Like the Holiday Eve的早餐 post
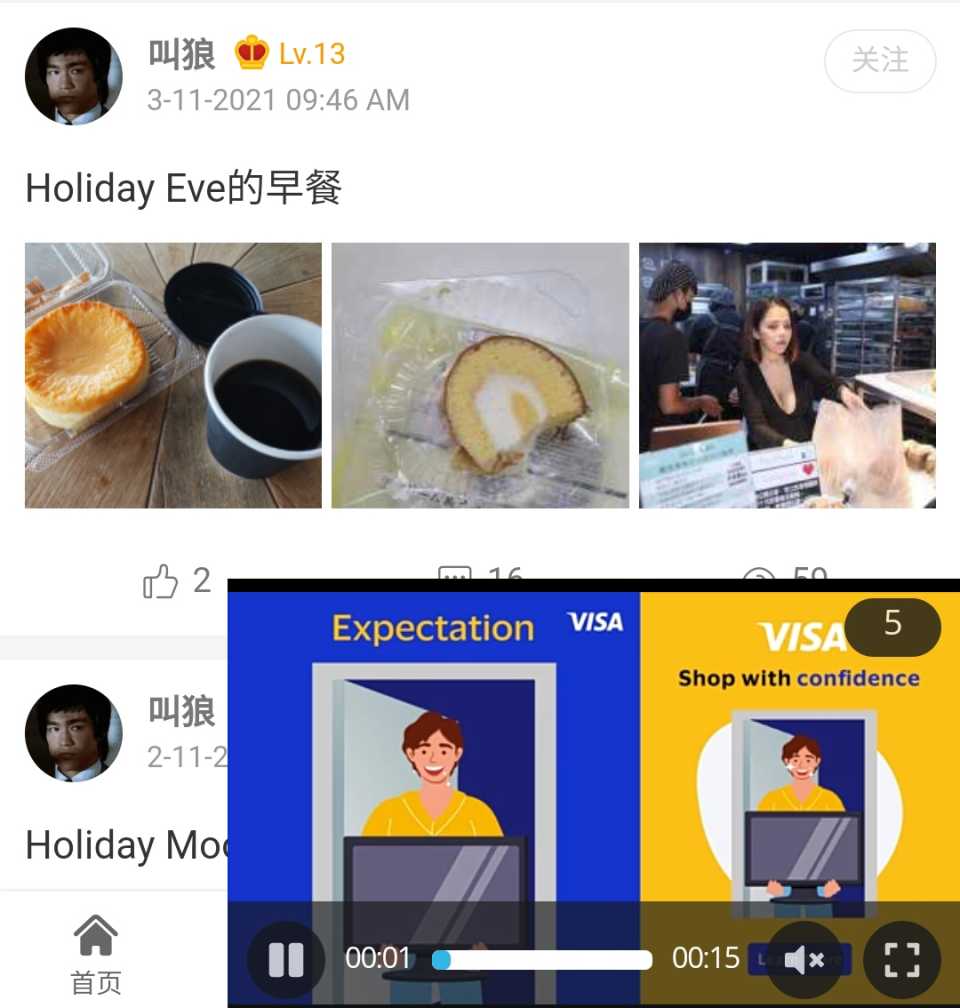Image resolution: width=960 pixels, height=1008 pixels. [176, 580]
